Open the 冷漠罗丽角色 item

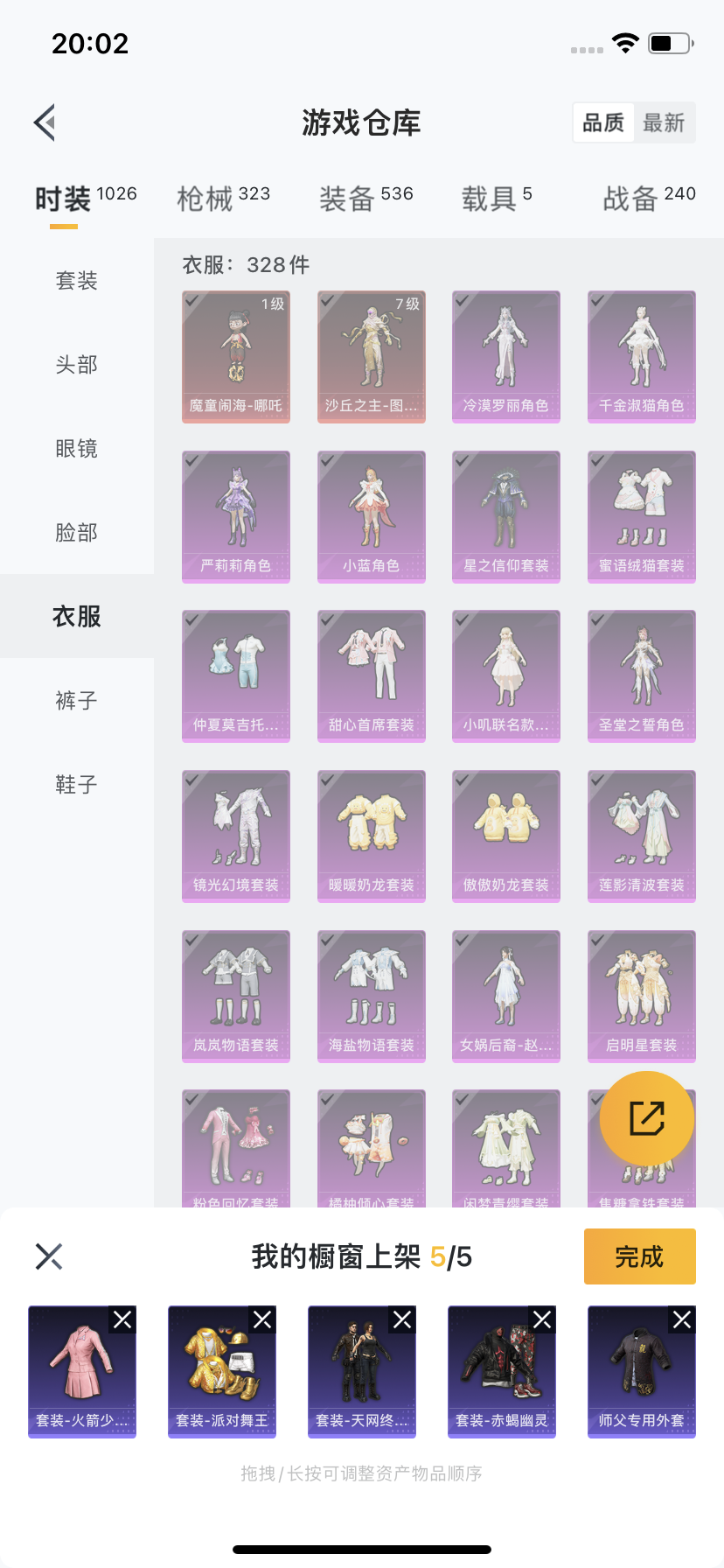pos(506,357)
